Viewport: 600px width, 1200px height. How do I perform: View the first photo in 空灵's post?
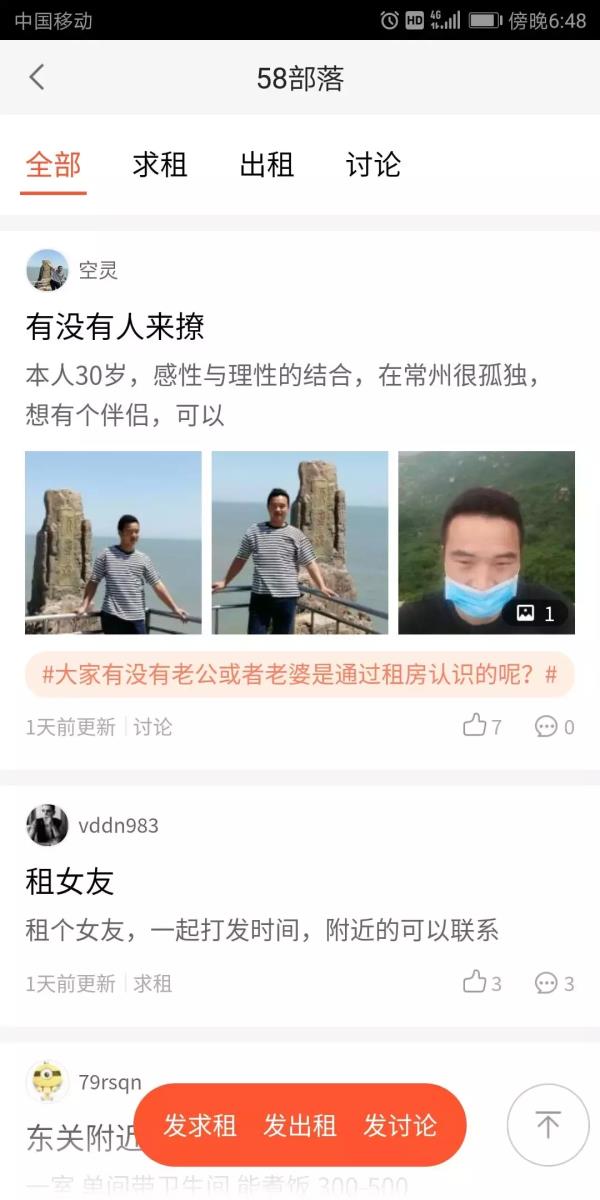coord(113,542)
